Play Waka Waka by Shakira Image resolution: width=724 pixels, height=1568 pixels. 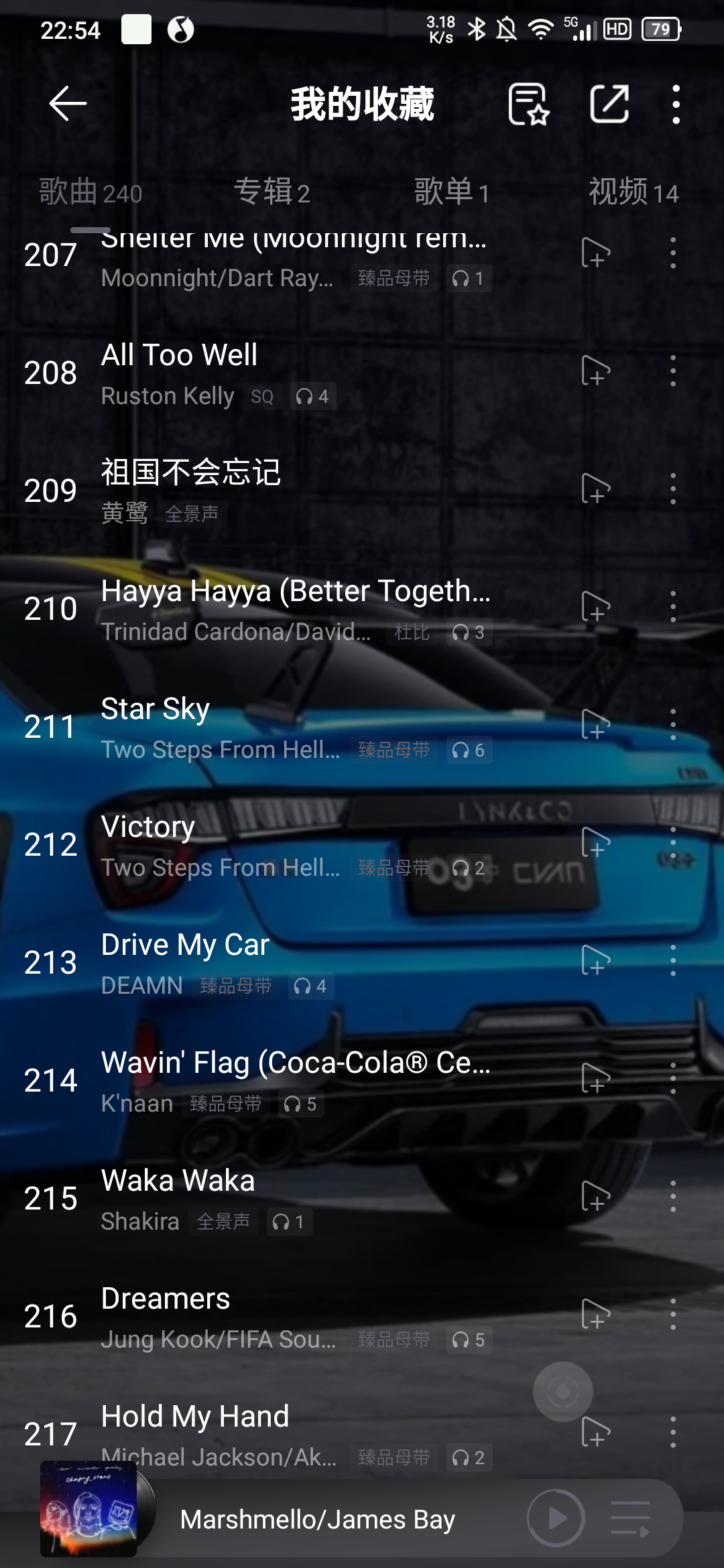pos(295,1198)
